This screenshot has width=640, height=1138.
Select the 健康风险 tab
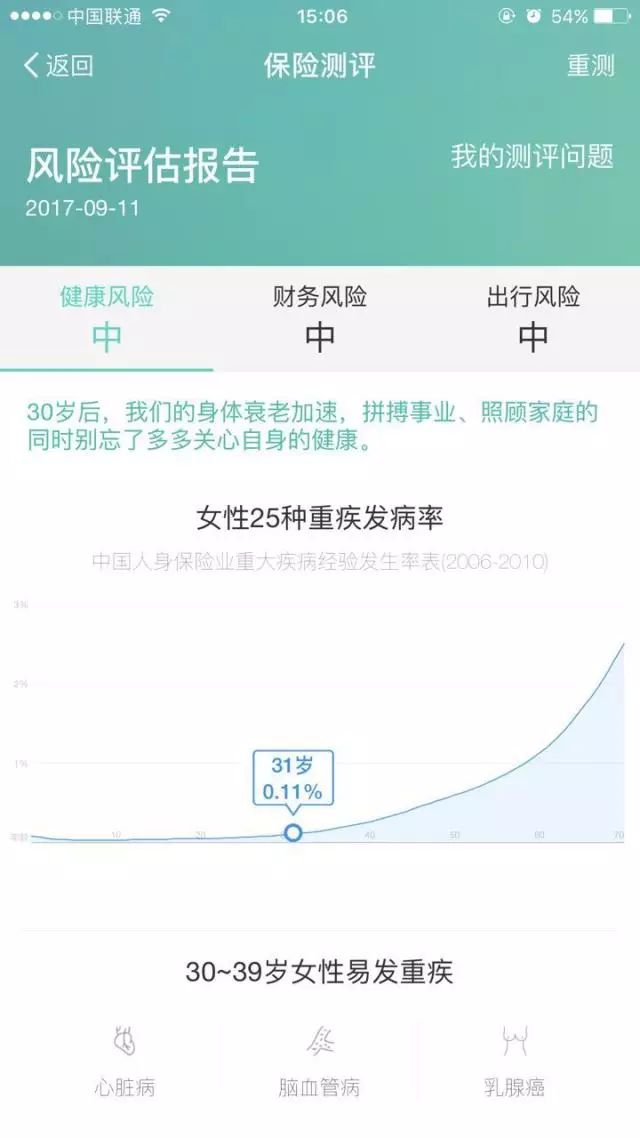tap(107, 319)
